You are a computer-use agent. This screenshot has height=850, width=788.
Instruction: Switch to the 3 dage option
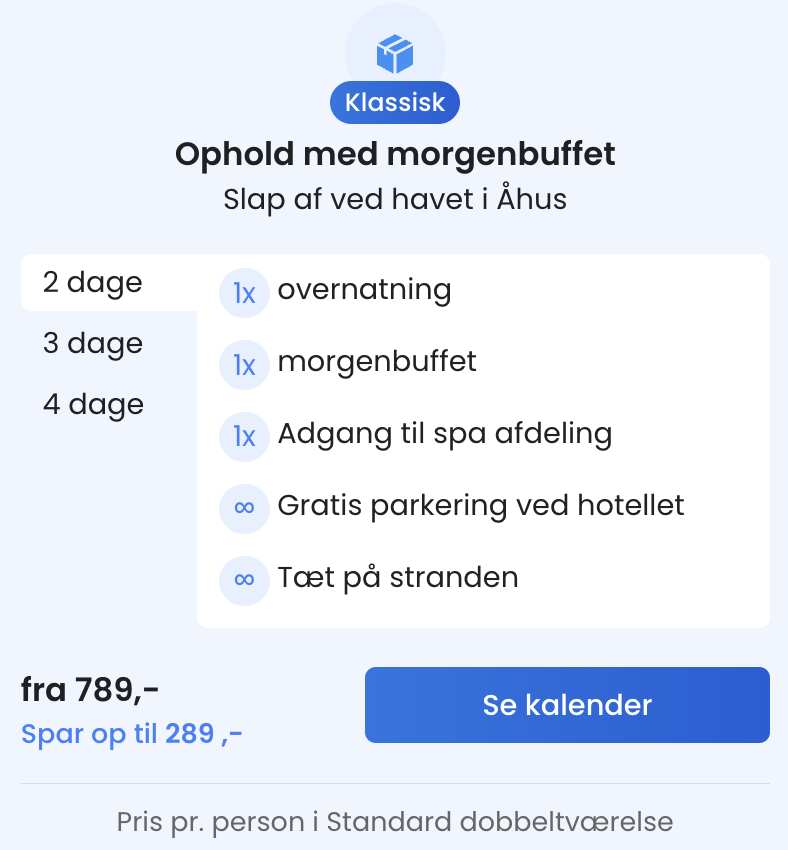pyautogui.click(x=93, y=344)
